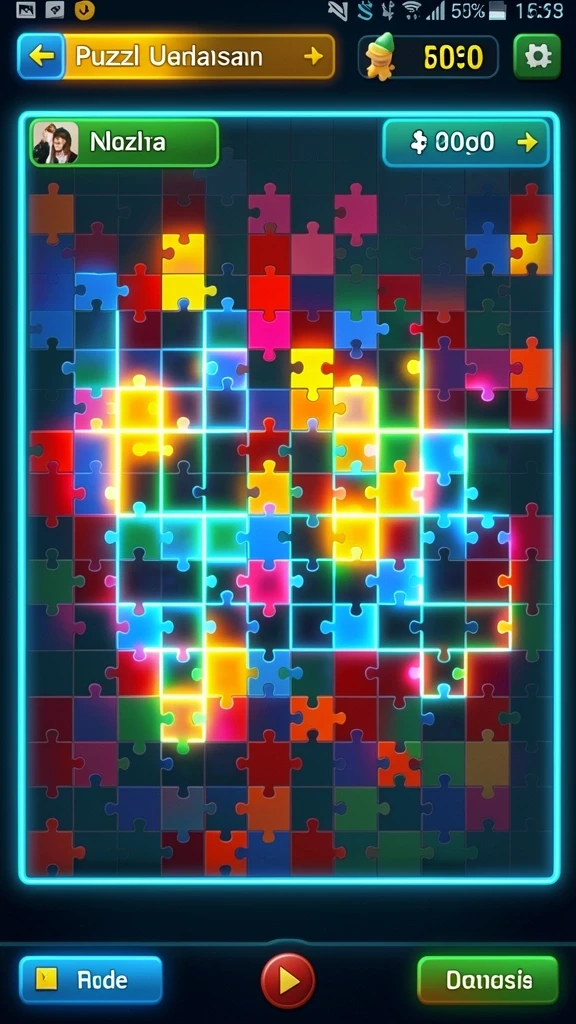Tap the yellow back arrow button
This screenshot has height=1024, width=576.
coord(41,57)
